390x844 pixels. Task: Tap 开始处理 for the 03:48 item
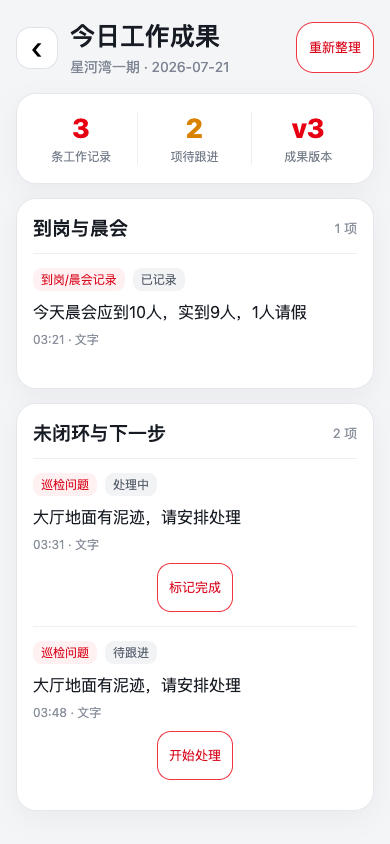pyautogui.click(x=195, y=755)
